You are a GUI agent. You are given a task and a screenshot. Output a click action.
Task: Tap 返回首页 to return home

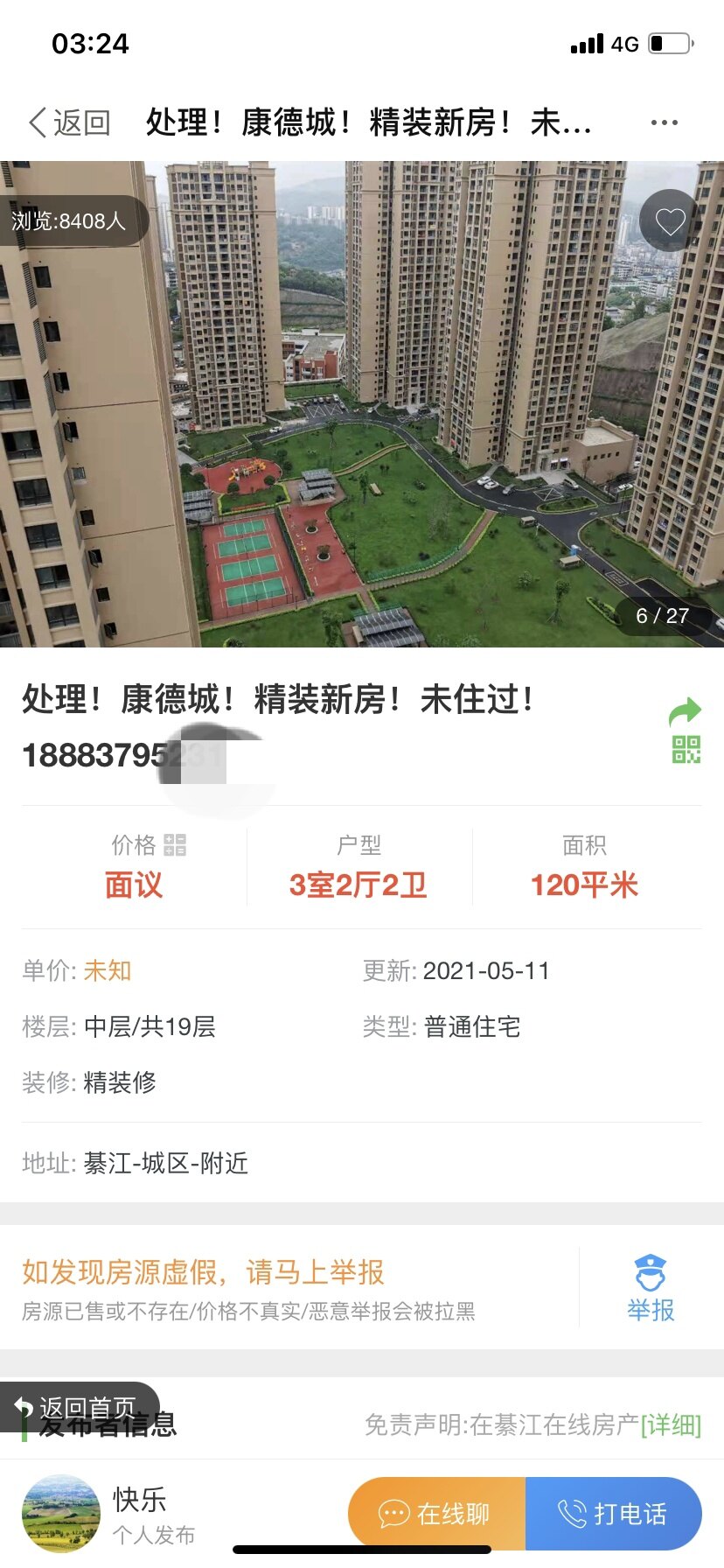(79, 1407)
